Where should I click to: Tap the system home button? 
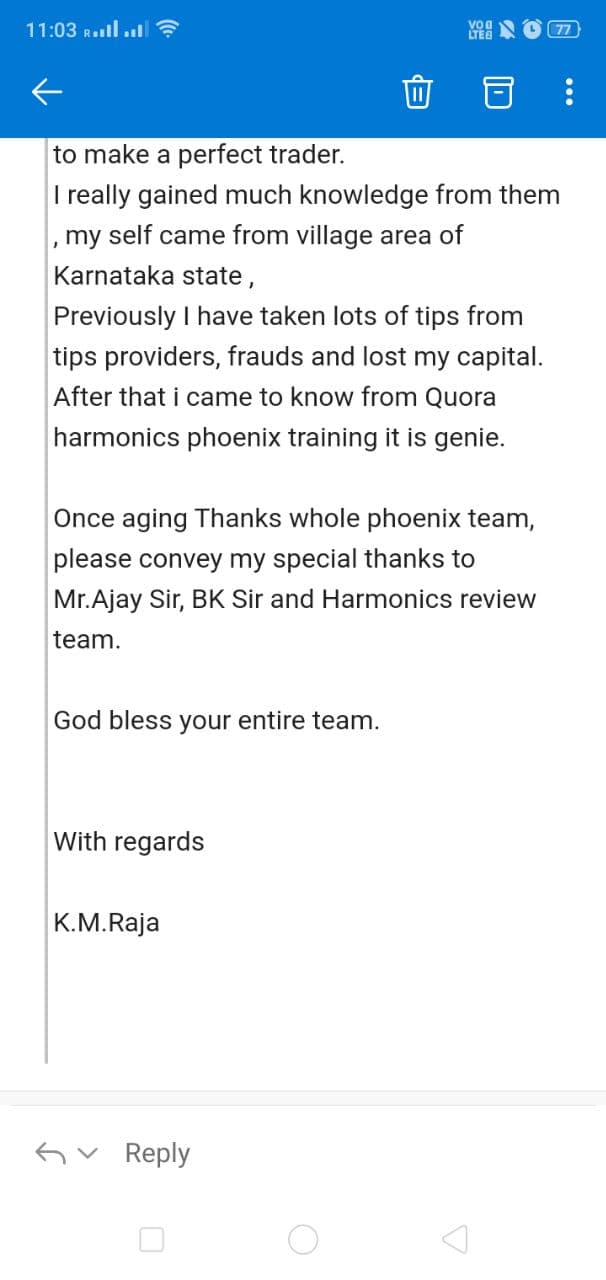click(x=303, y=1240)
